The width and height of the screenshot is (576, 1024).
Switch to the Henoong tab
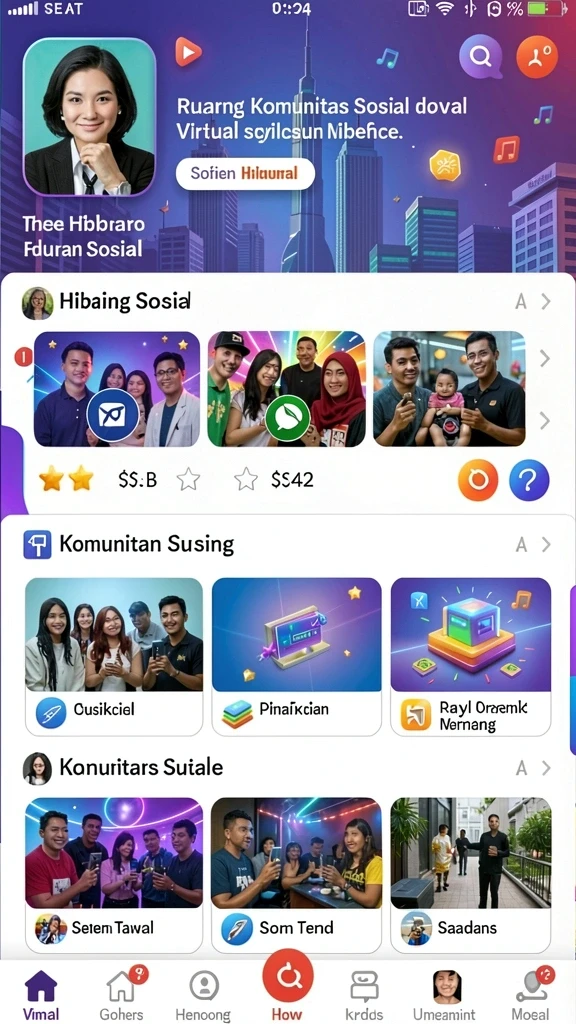pos(203,995)
